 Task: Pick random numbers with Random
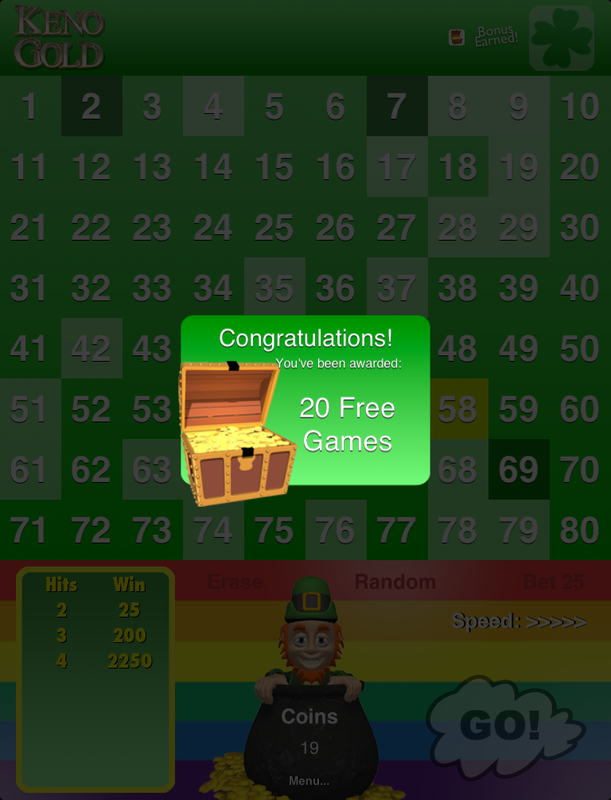395,582
